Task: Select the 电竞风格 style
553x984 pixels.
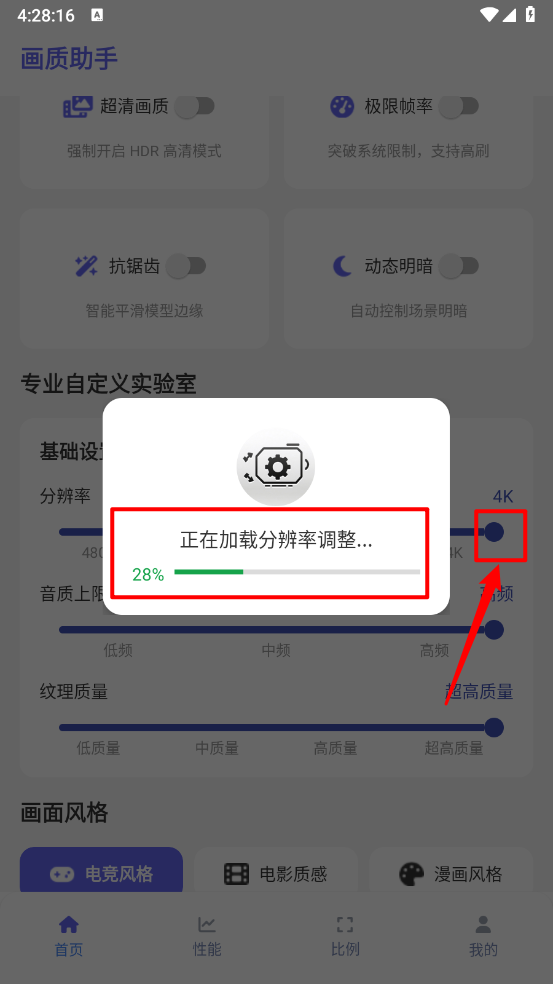Action: [x=102, y=873]
